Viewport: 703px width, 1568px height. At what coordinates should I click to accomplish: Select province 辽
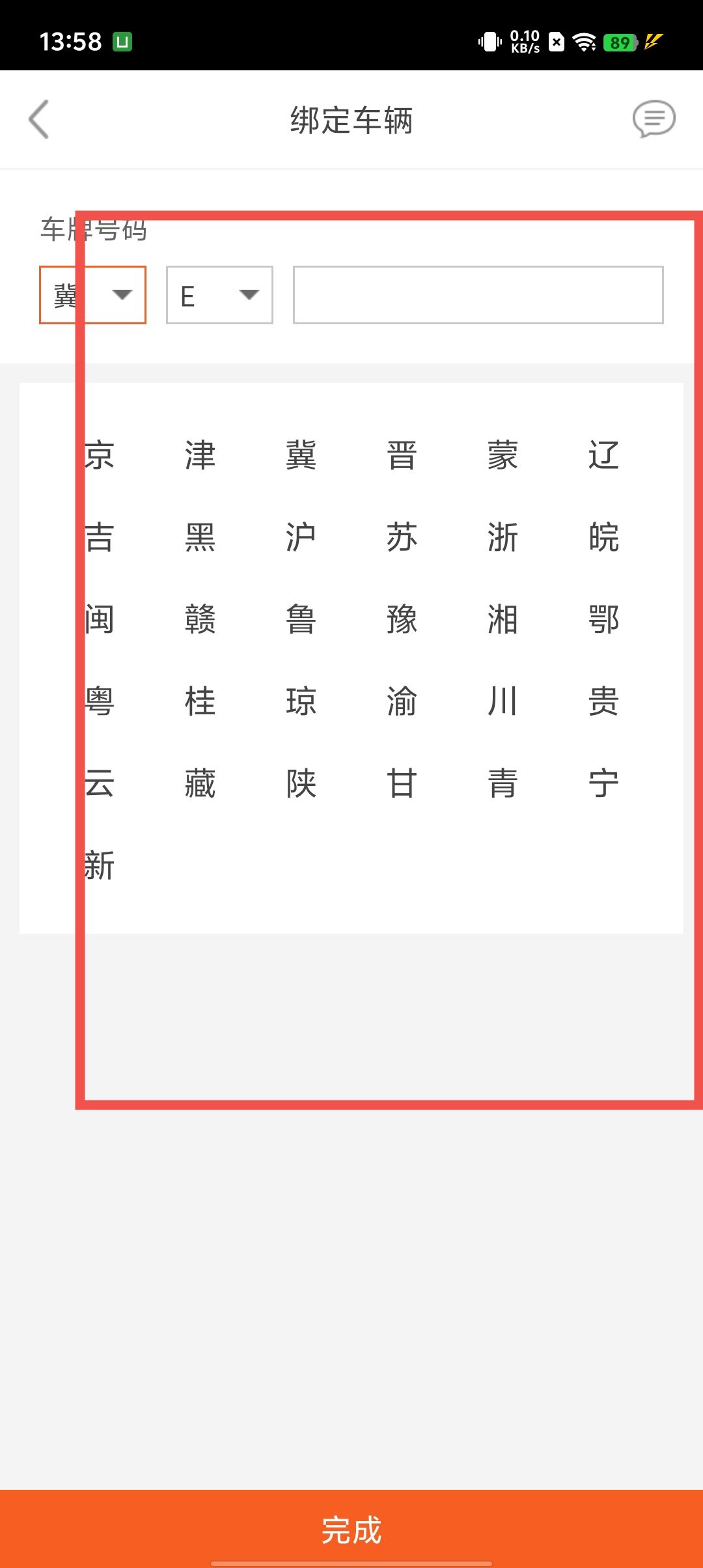[x=603, y=455]
